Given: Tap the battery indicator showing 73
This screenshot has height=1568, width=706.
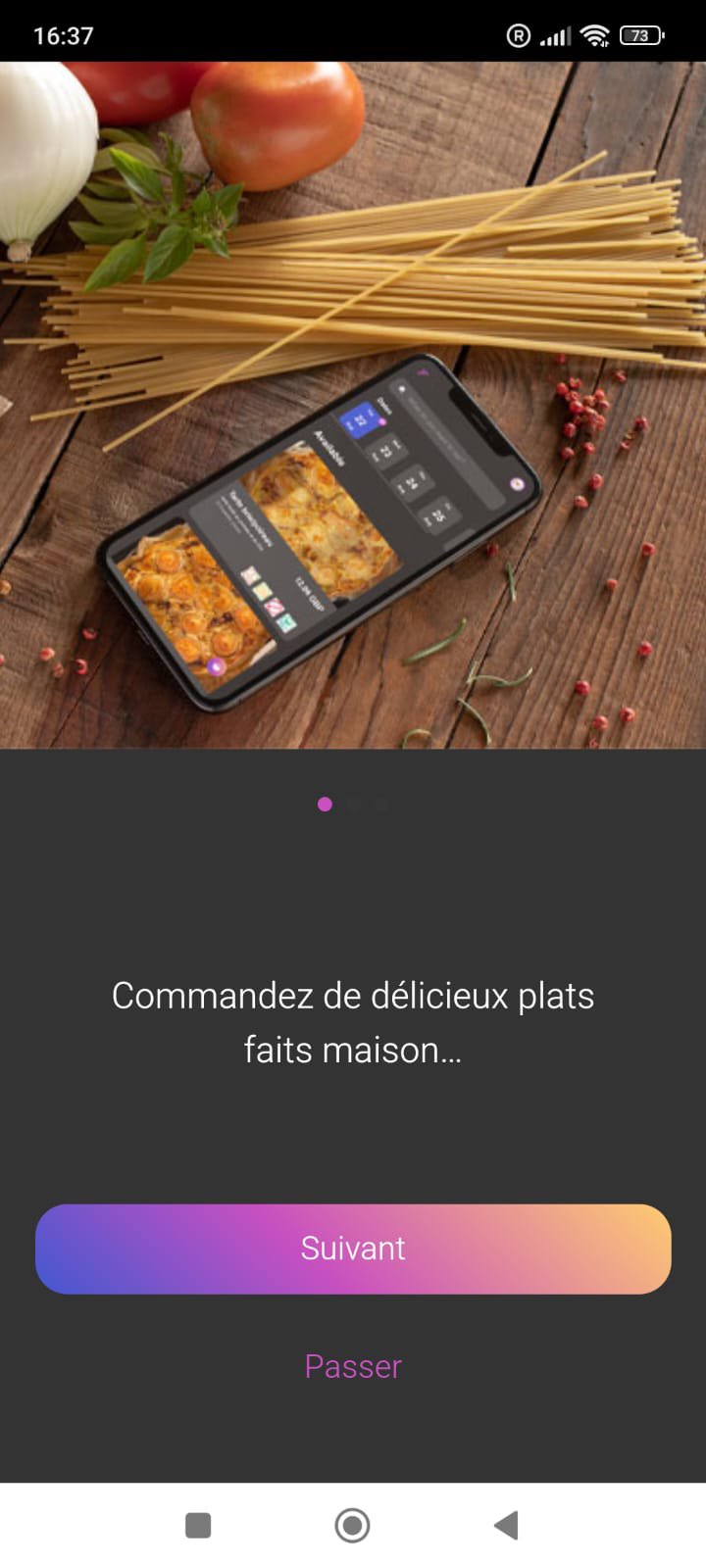Looking at the screenshot, I should 641,35.
